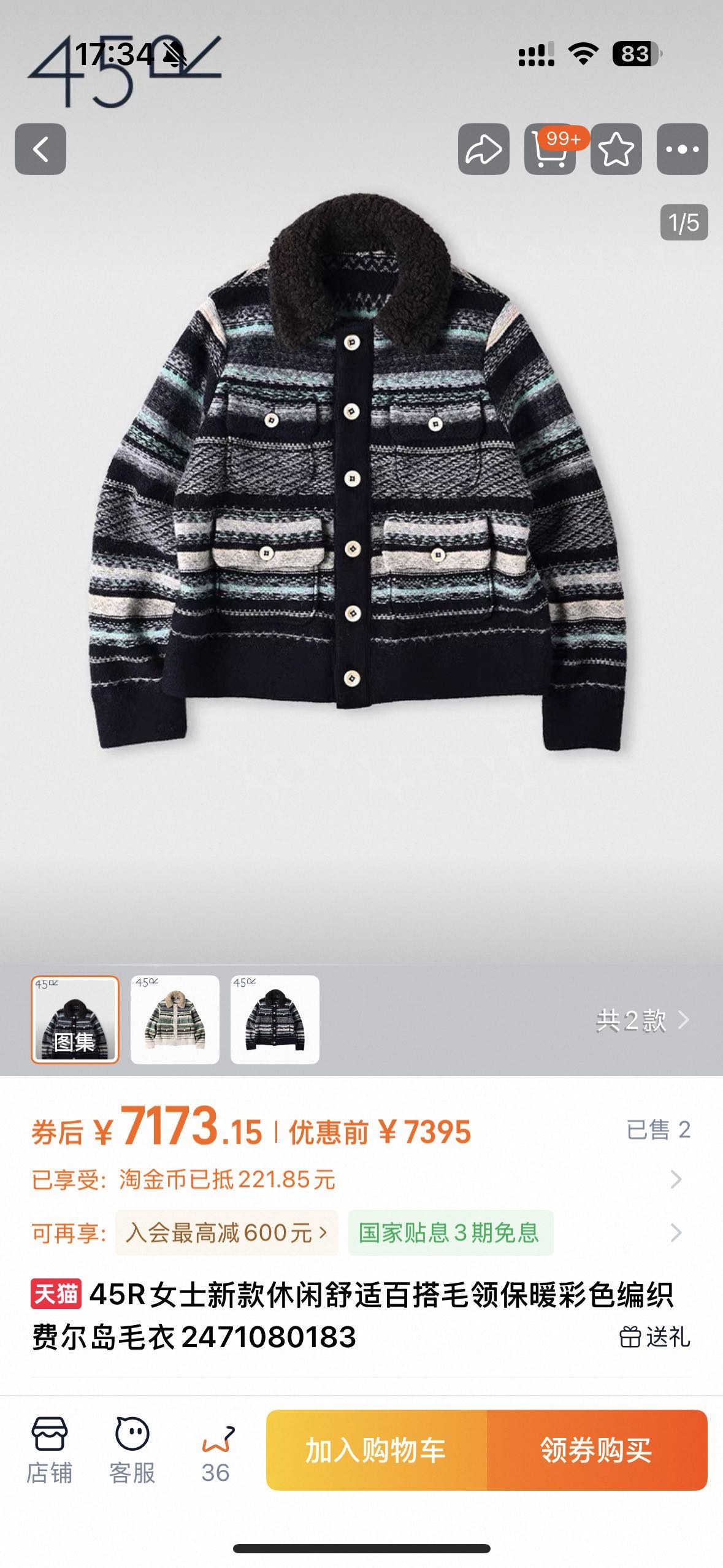The height and width of the screenshot is (1568, 723).
Task: Open the icon labeled 36
Action: (x=216, y=1450)
